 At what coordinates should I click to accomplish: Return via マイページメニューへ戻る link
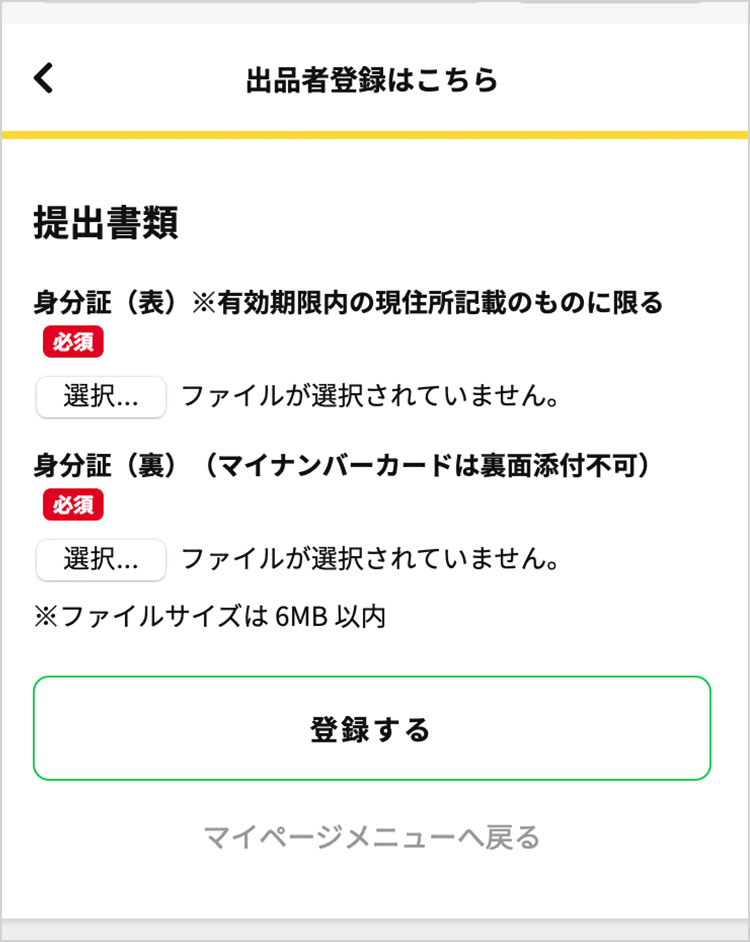click(x=371, y=836)
